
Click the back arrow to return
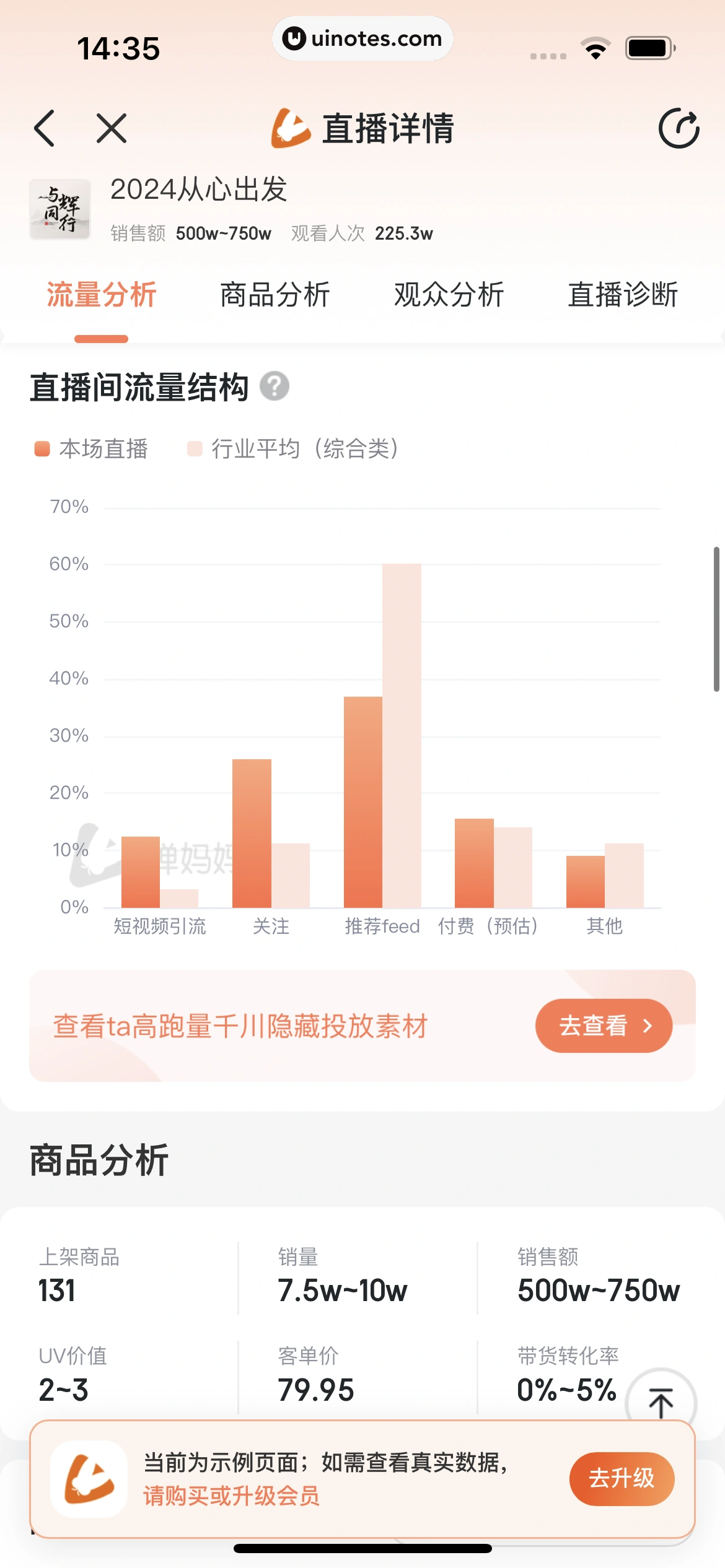(x=45, y=128)
